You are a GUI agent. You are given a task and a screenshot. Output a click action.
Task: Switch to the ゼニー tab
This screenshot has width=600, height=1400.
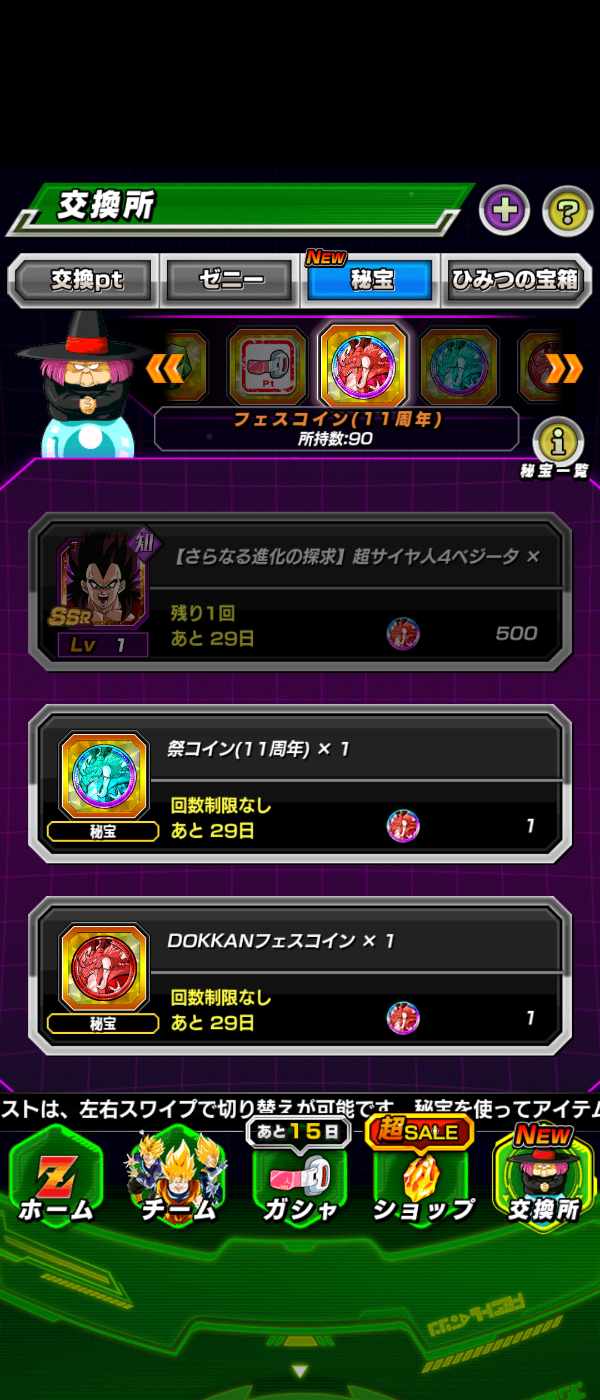(x=231, y=281)
